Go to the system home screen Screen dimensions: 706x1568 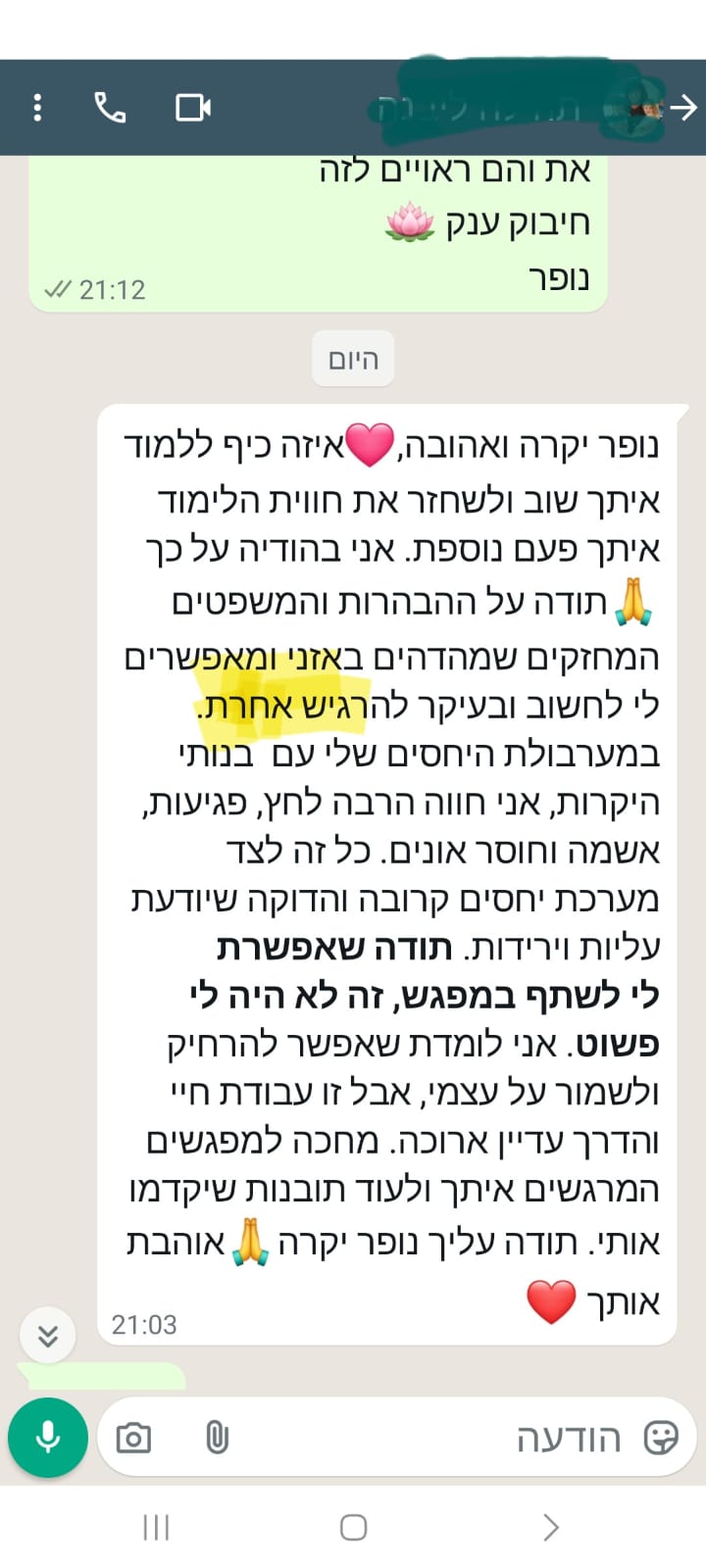[x=353, y=1527]
